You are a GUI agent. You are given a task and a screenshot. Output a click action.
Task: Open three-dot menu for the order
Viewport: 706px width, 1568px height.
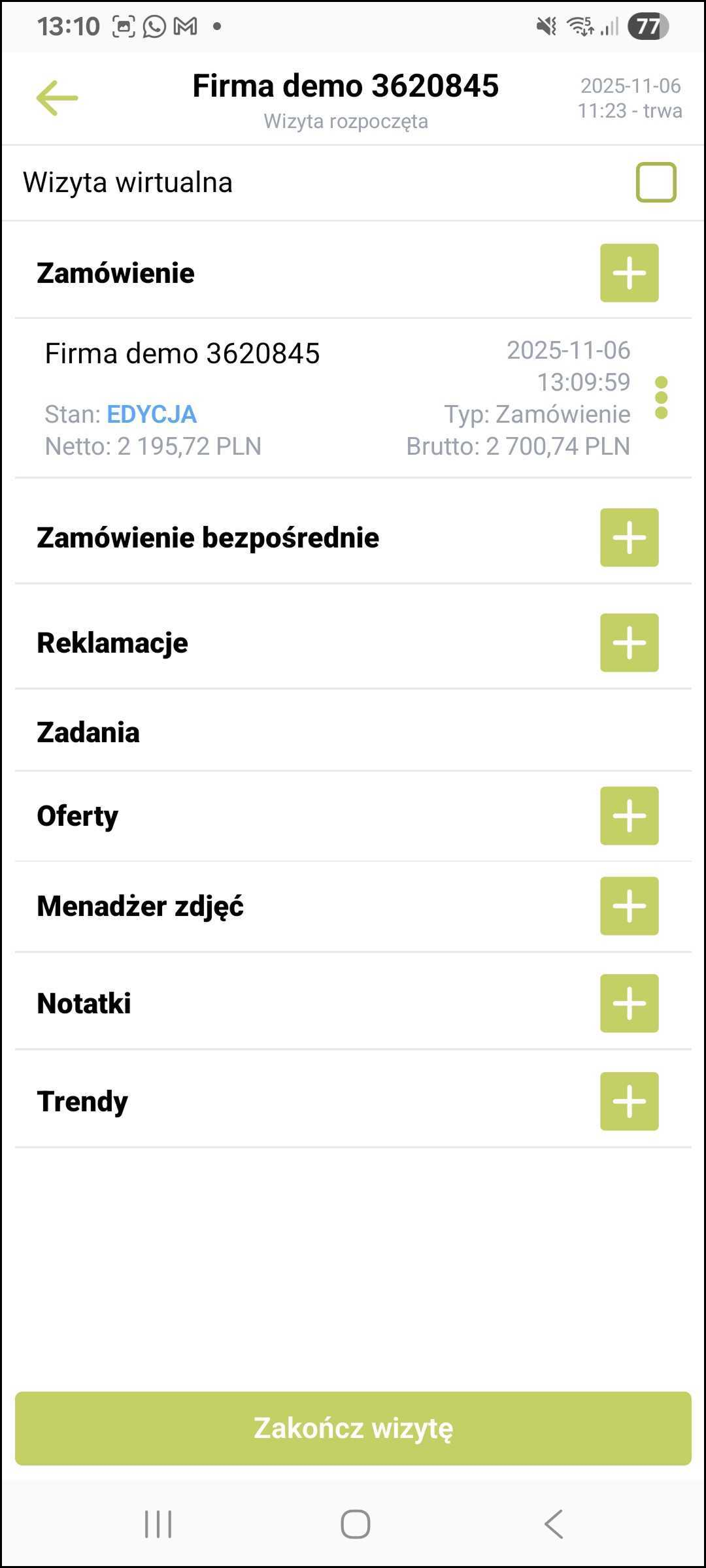coord(661,398)
